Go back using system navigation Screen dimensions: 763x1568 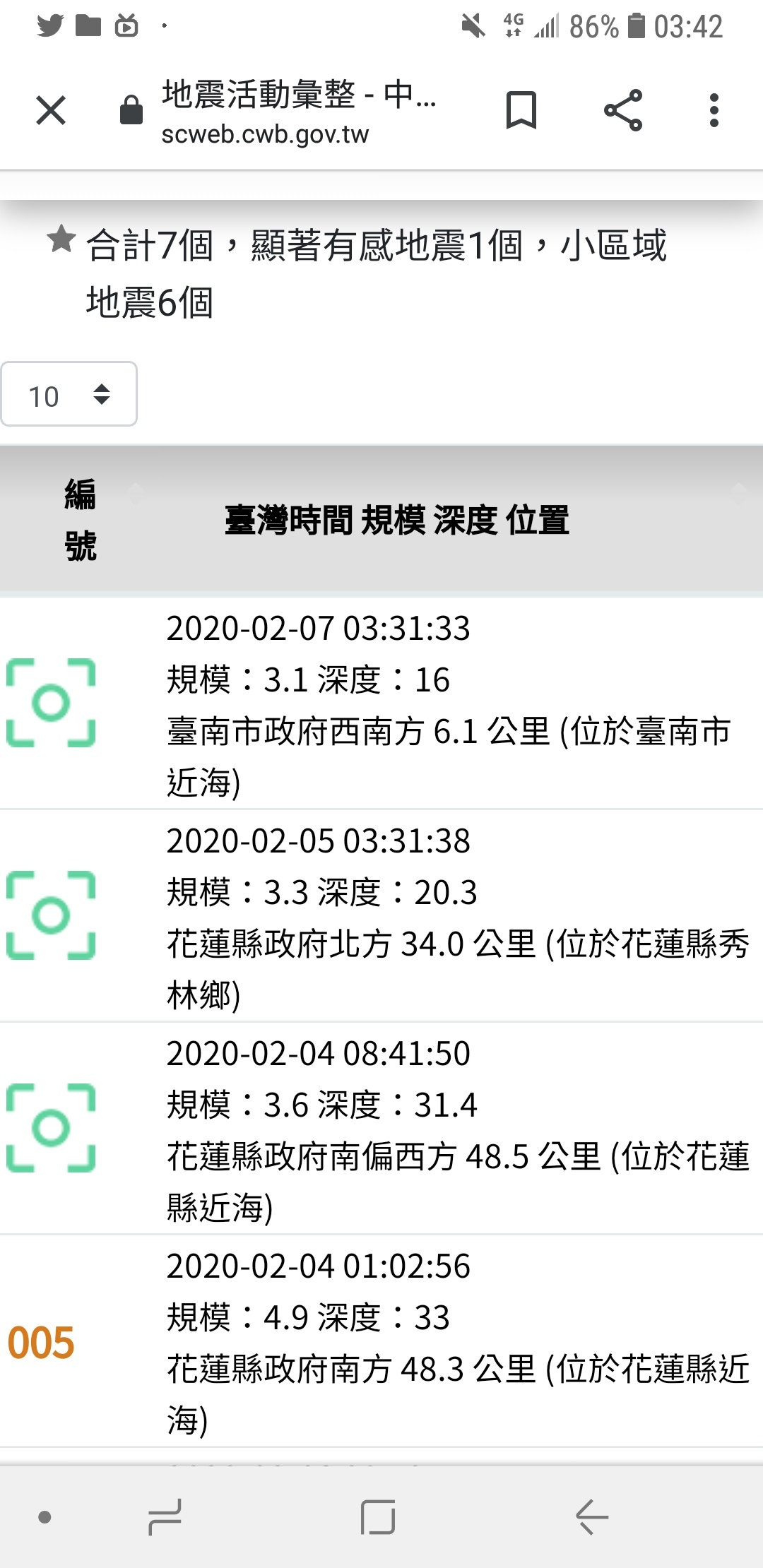(x=591, y=1517)
